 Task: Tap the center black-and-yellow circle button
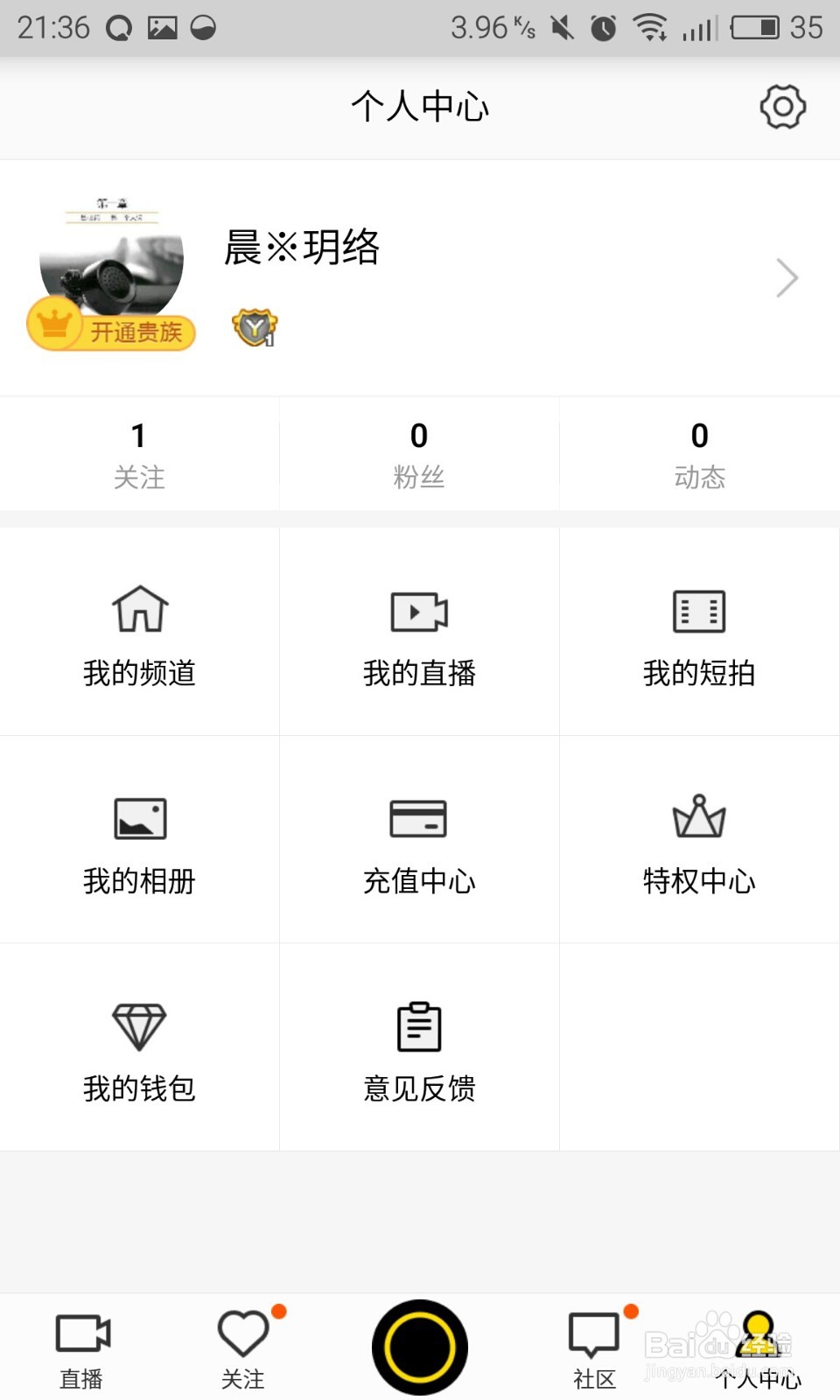[420, 1347]
